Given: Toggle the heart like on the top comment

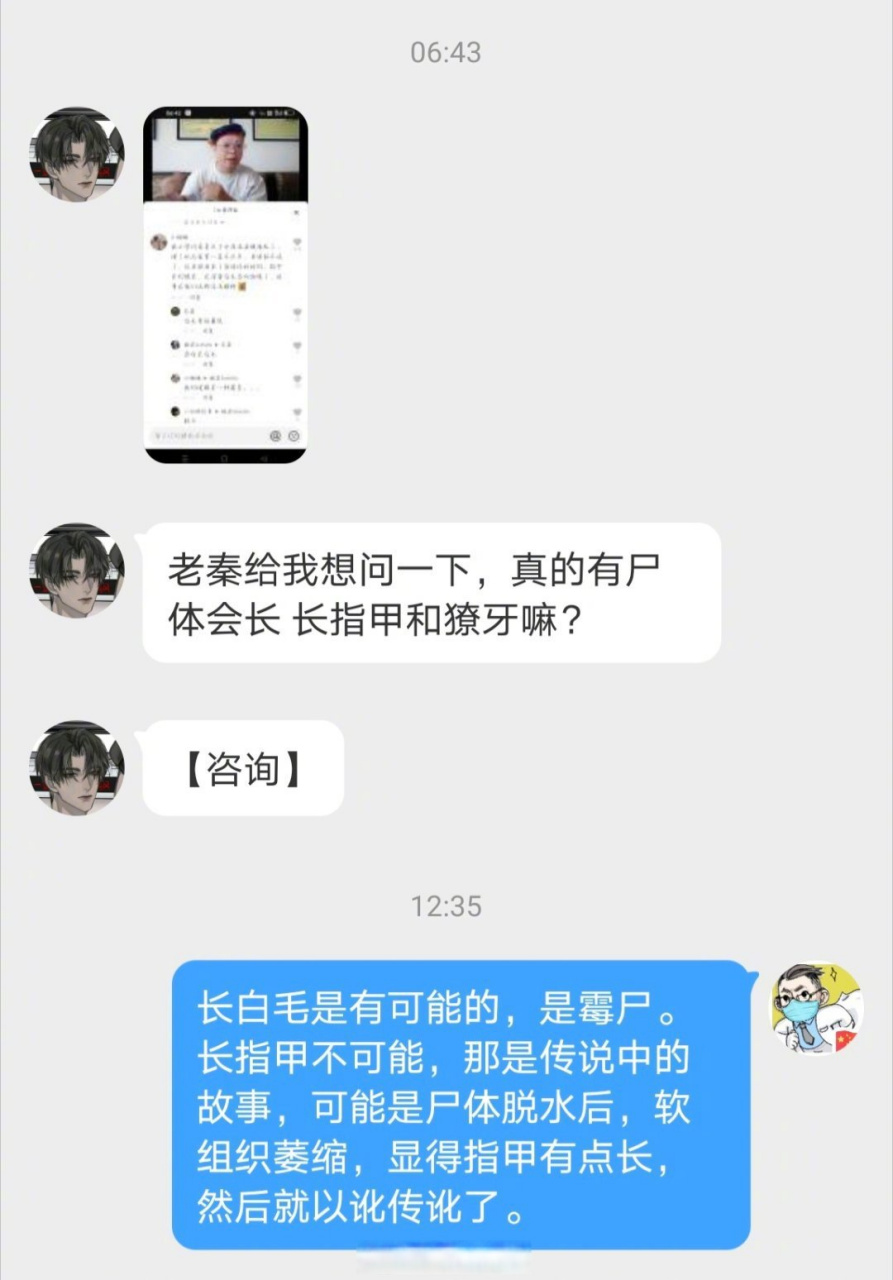Looking at the screenshot, I should click(x=298, y=243).
